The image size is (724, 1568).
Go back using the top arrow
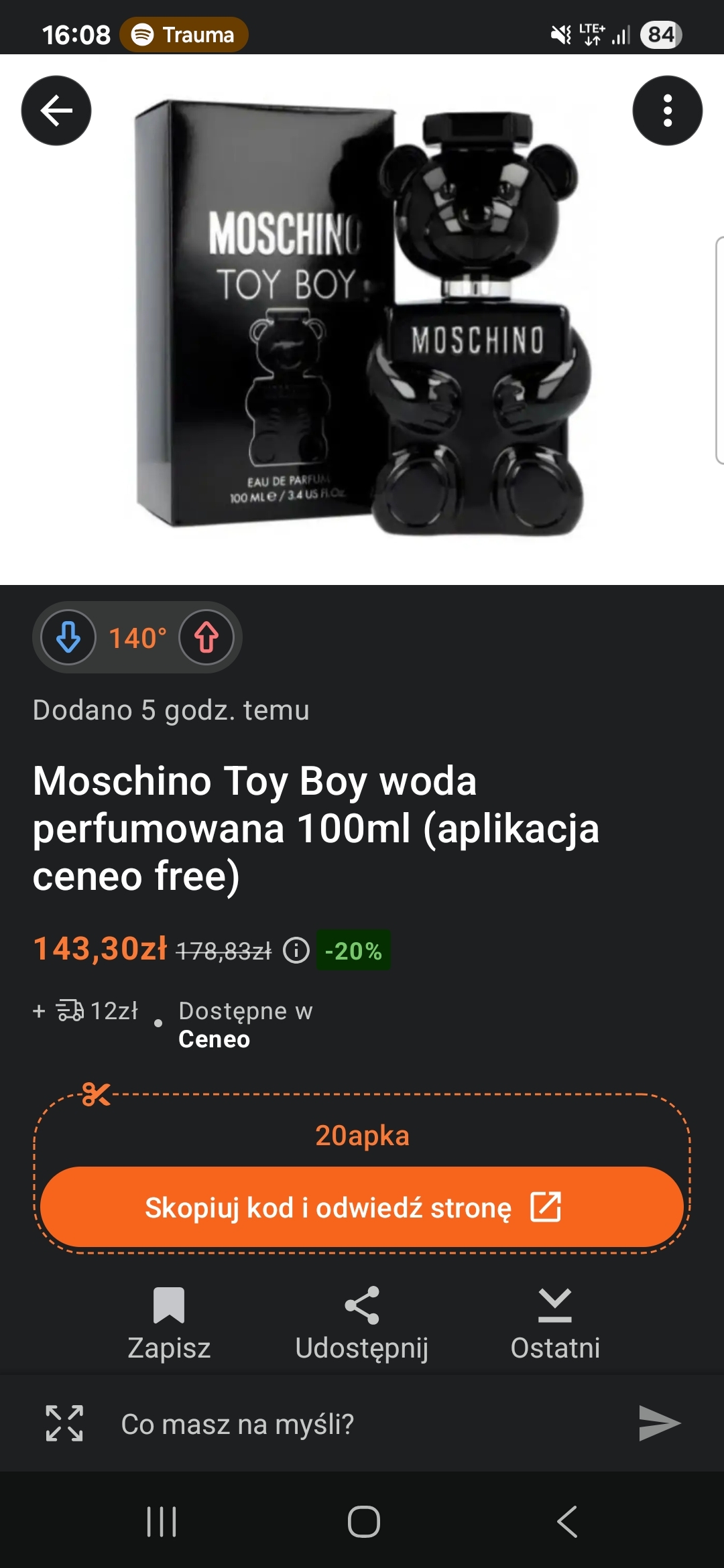pyautogui.click(x=56, y=111)
